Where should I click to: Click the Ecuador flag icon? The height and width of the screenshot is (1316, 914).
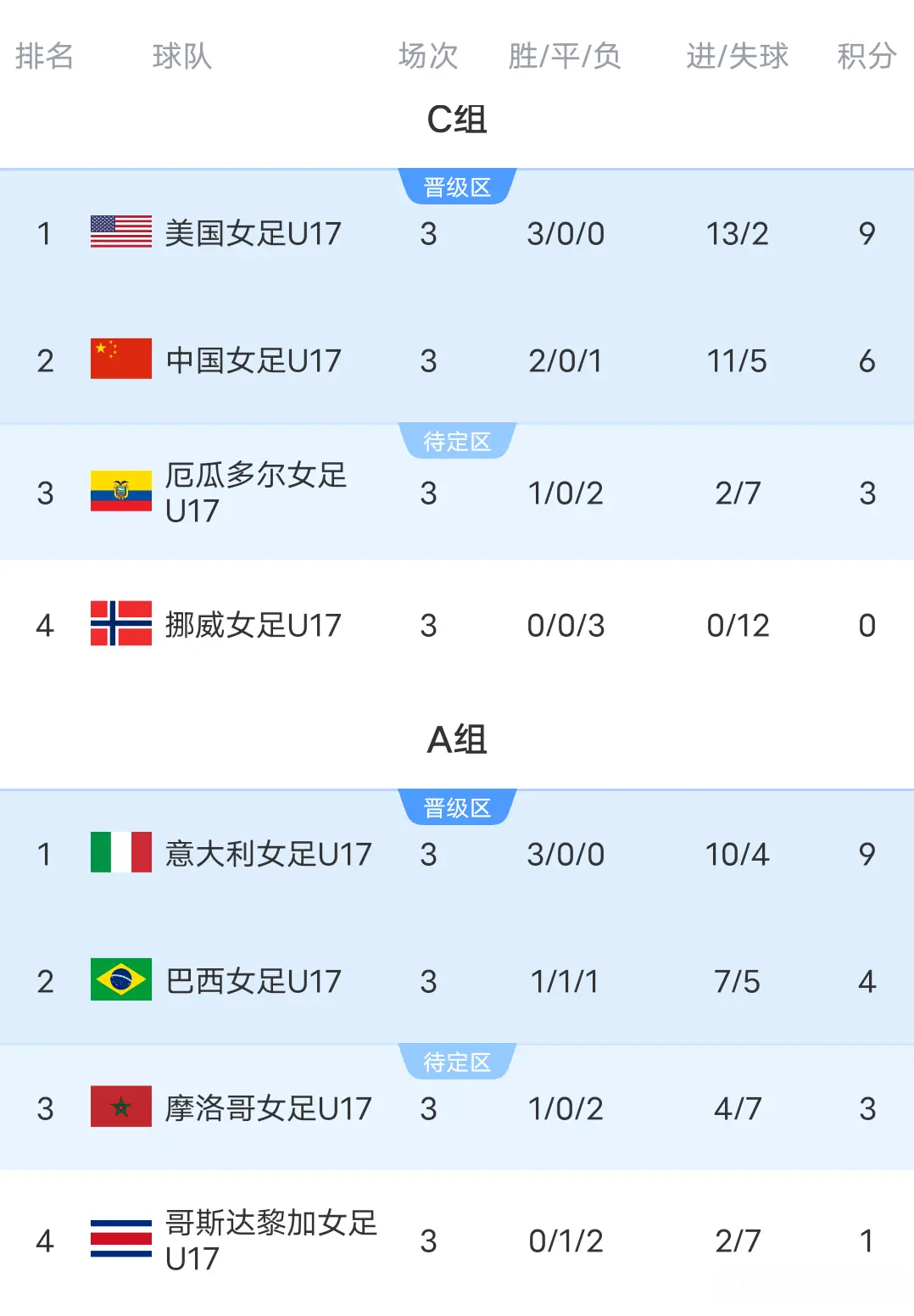120,492
